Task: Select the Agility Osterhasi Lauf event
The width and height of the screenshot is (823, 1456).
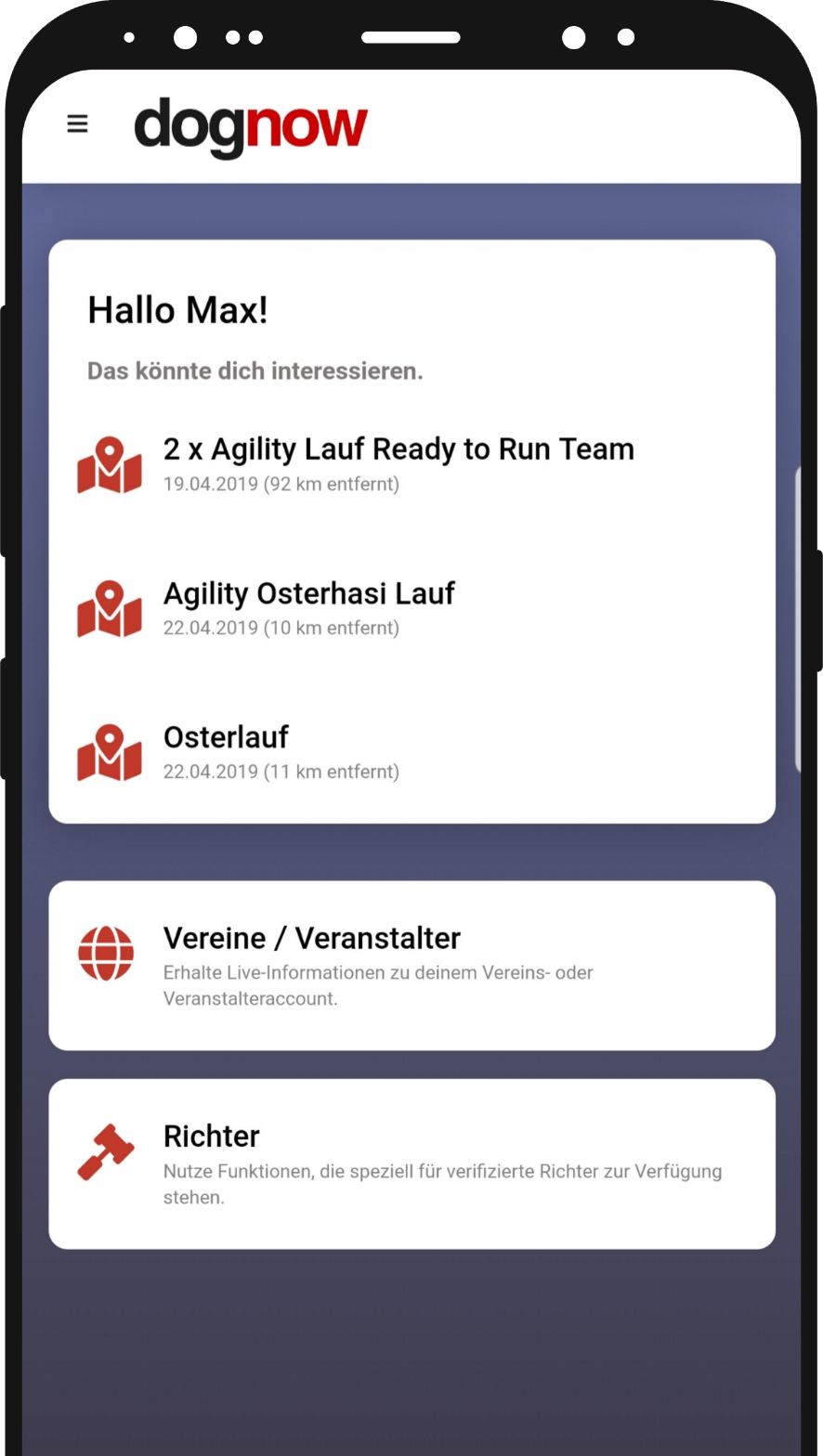Action: point(309,593)
